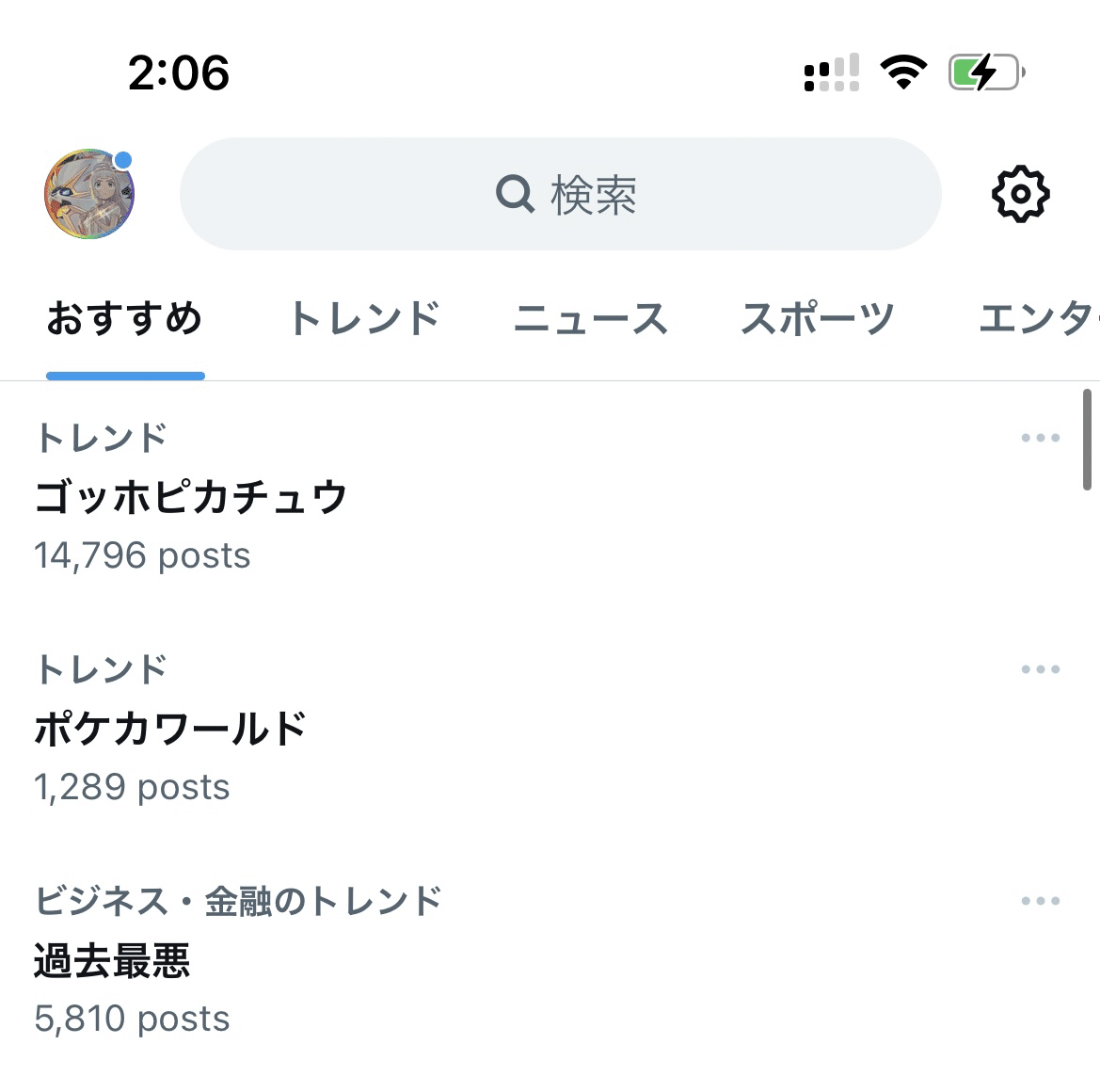
Task: Open the ゴッホピカチュウ trend
Action: (192, 497)
